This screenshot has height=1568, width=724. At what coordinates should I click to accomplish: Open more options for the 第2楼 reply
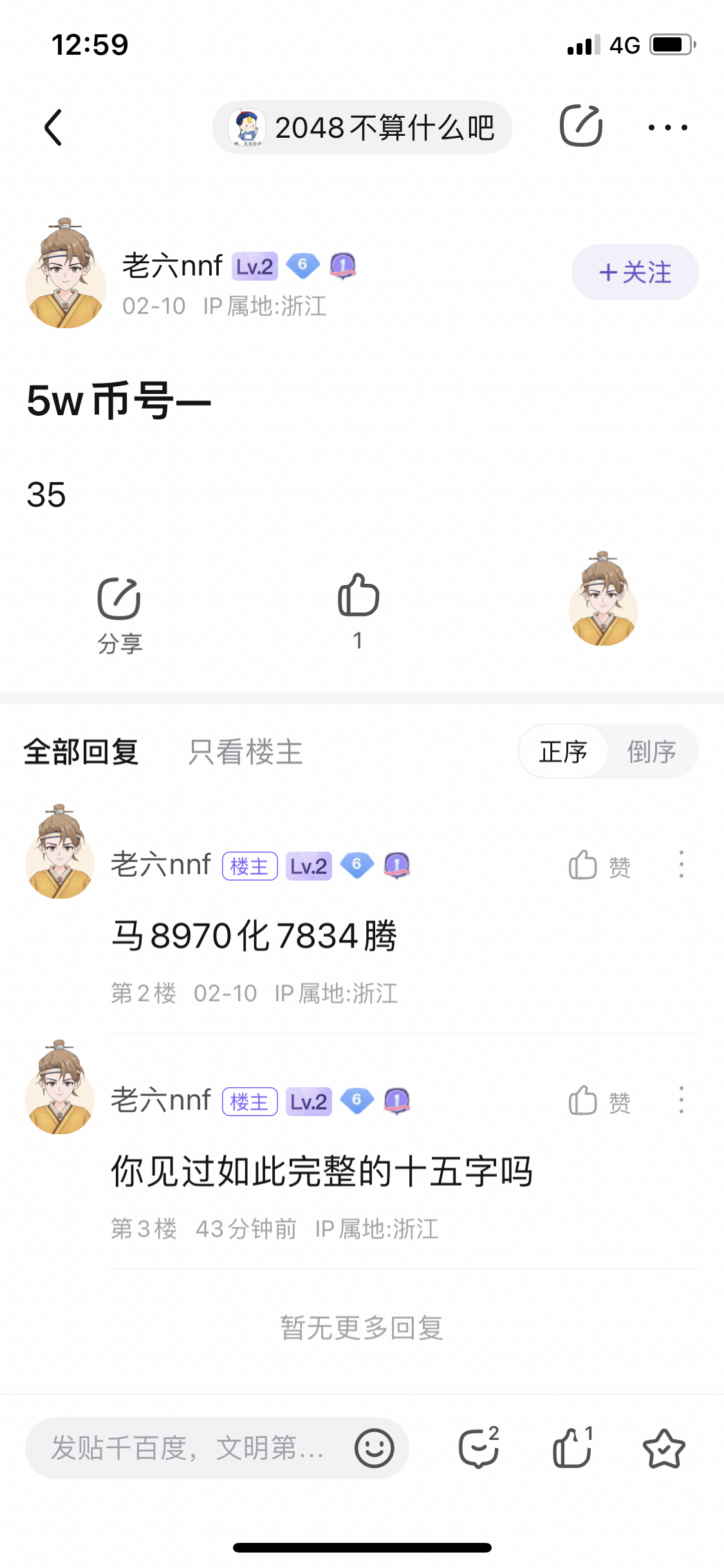point(681,865)
